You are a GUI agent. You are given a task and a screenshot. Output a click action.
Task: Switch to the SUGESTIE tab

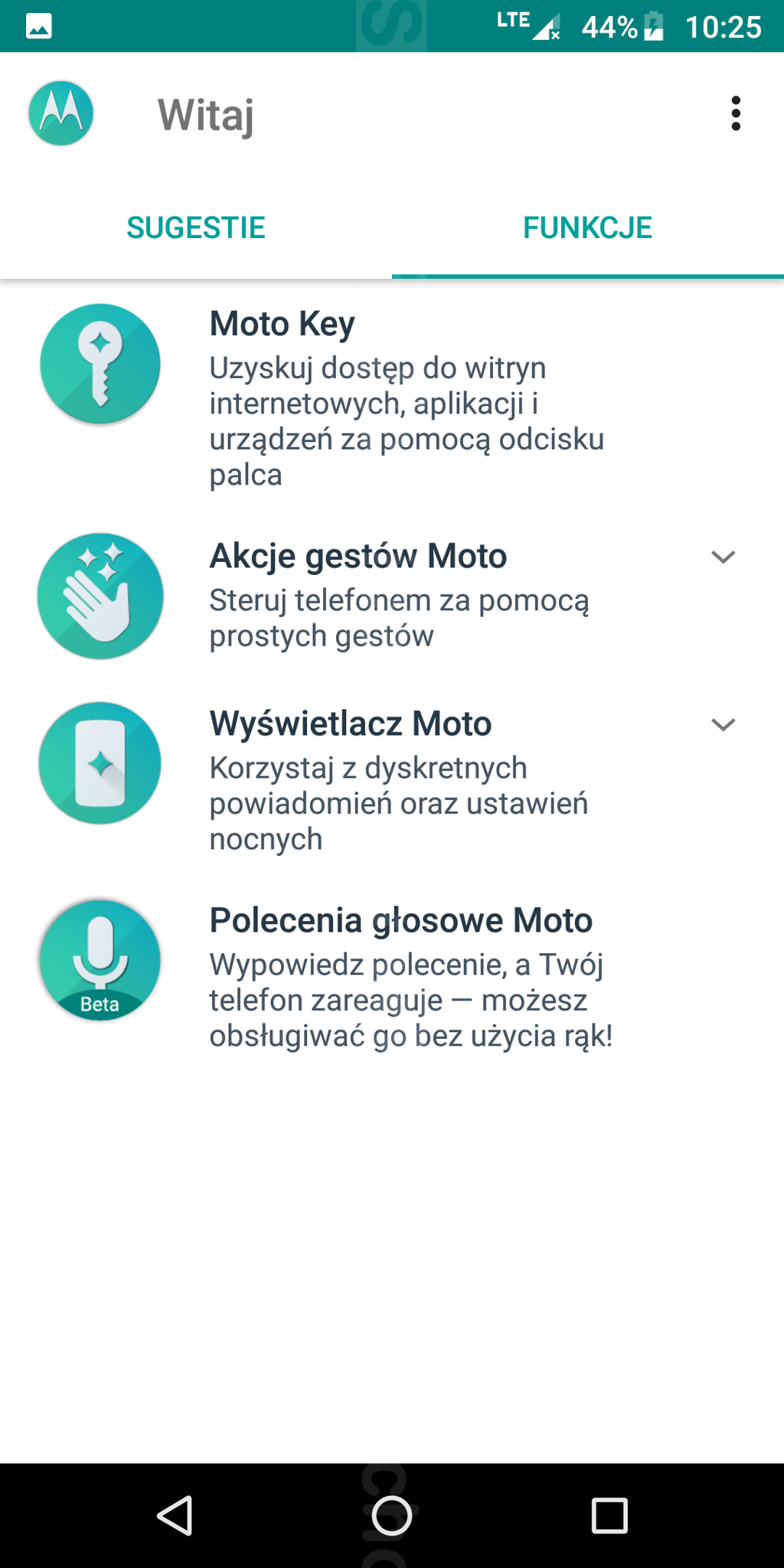pyautogui.click(x=196, y=227)
